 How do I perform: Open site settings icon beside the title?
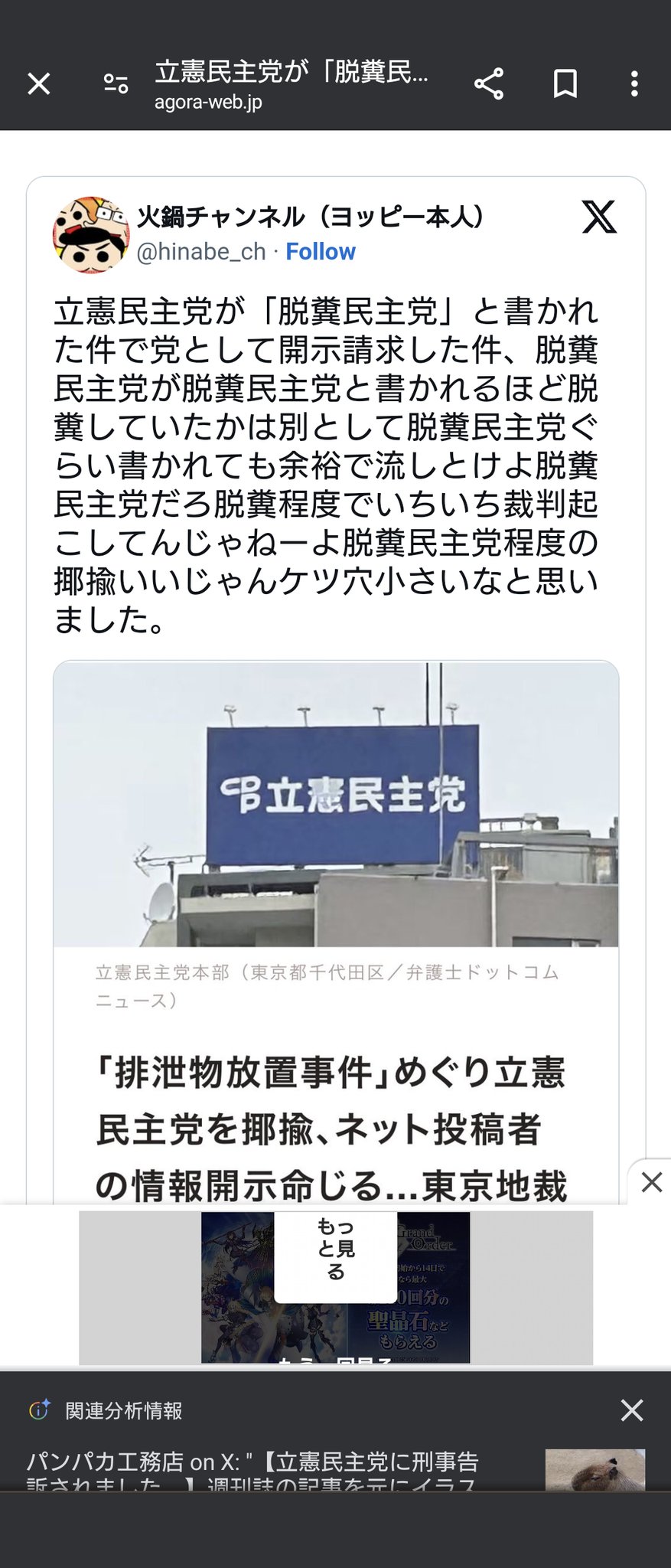point(116,83)
